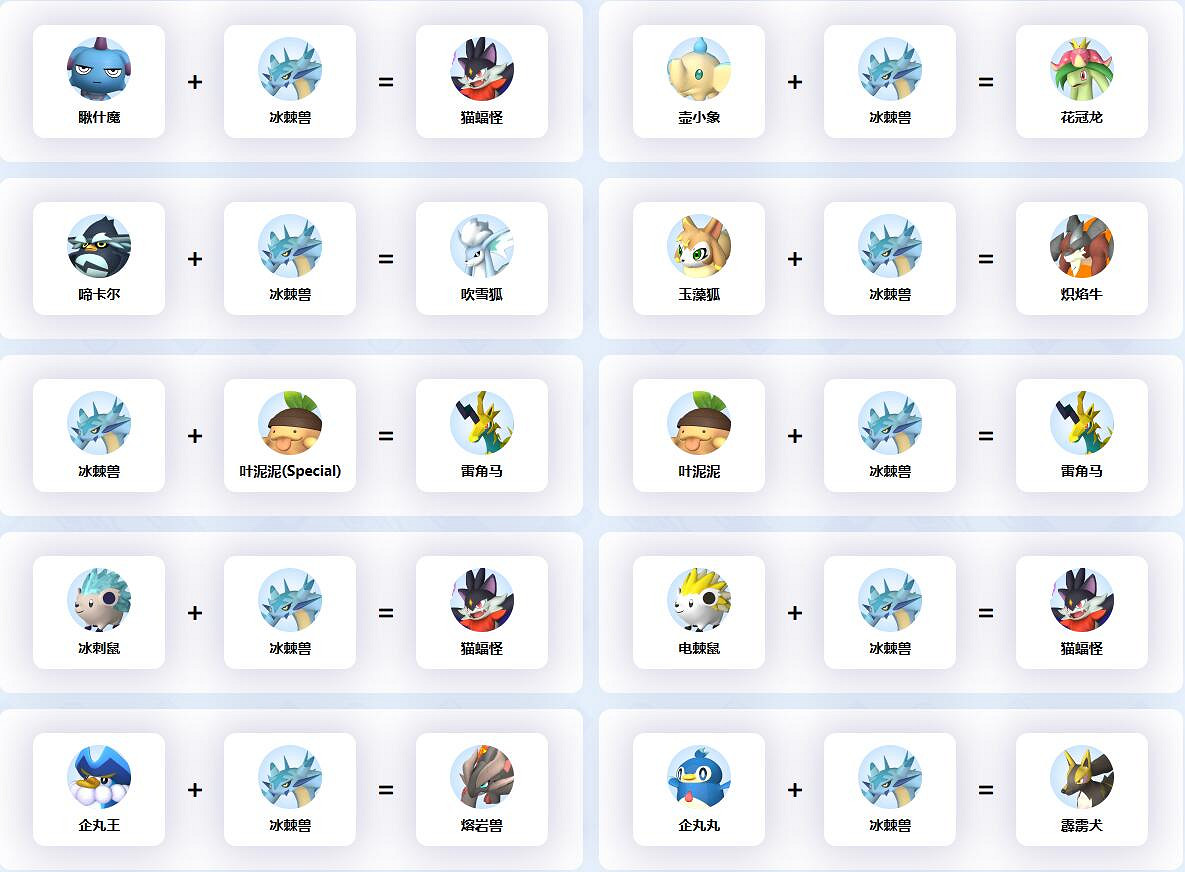View the 花冠龙 breeding result
1185x872 pixels.
click(x=1081, y=82)
